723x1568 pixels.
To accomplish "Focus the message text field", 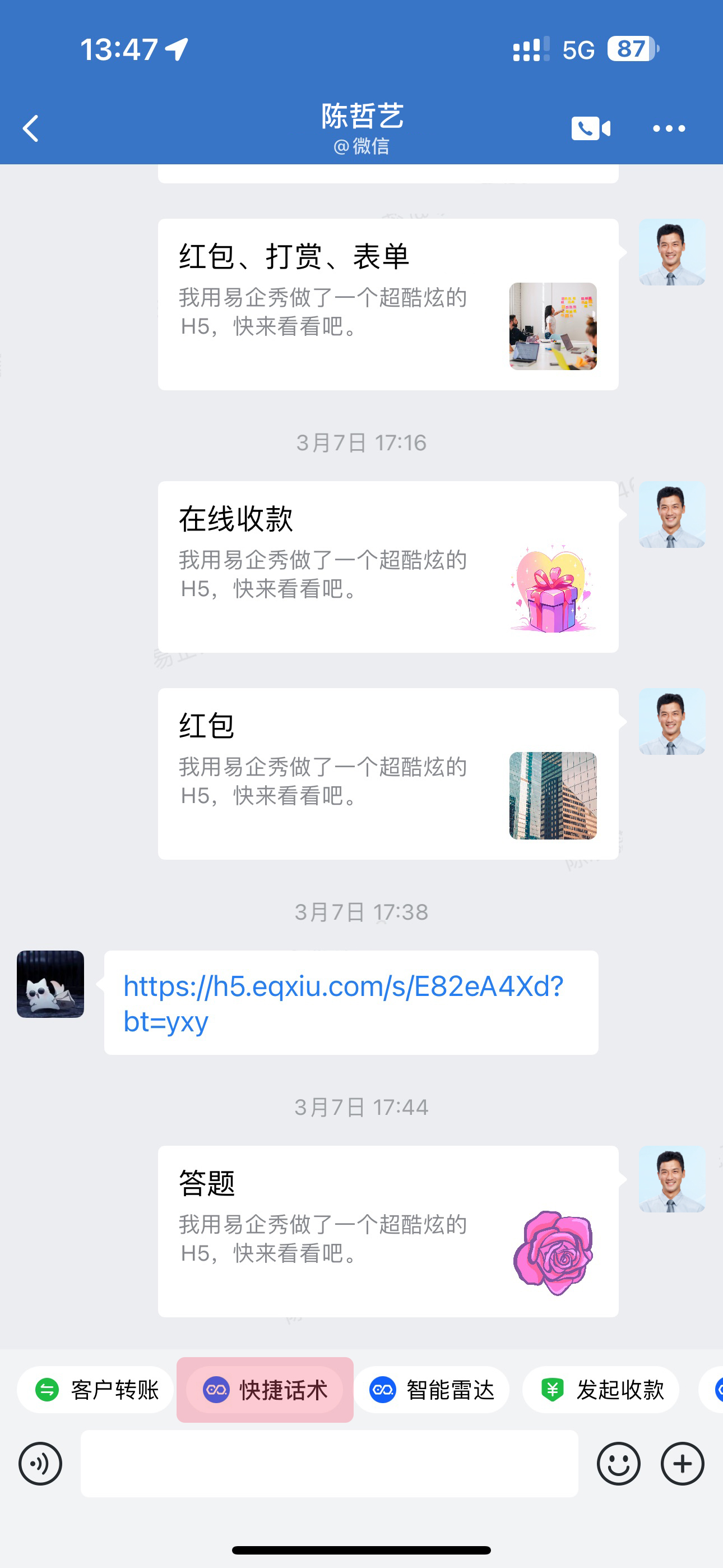I will [x=329, y=1464].
